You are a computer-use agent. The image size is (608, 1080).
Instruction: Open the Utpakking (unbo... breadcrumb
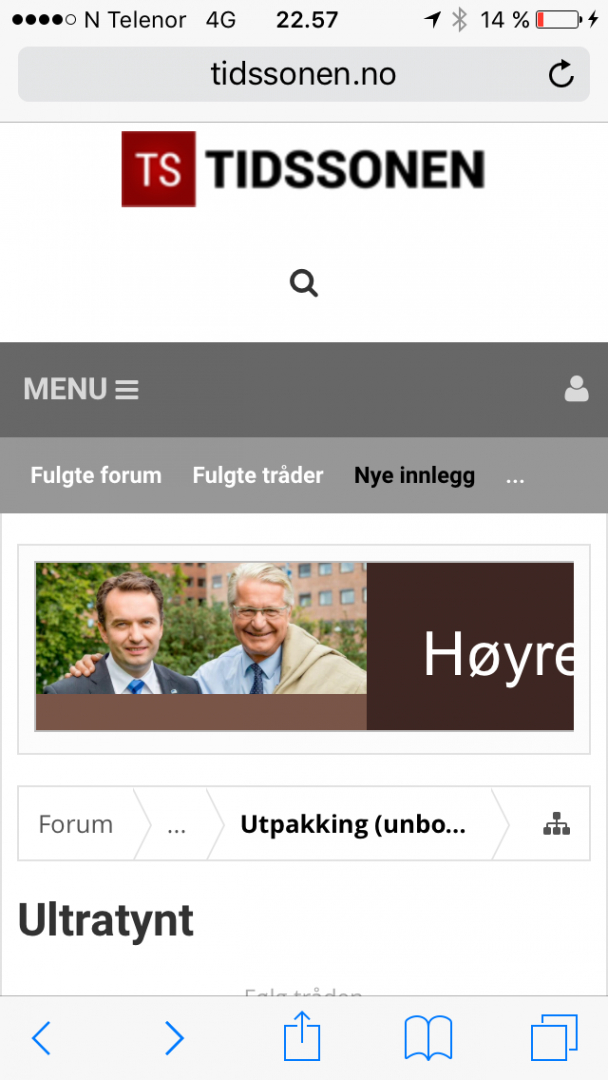click(353, 824)
